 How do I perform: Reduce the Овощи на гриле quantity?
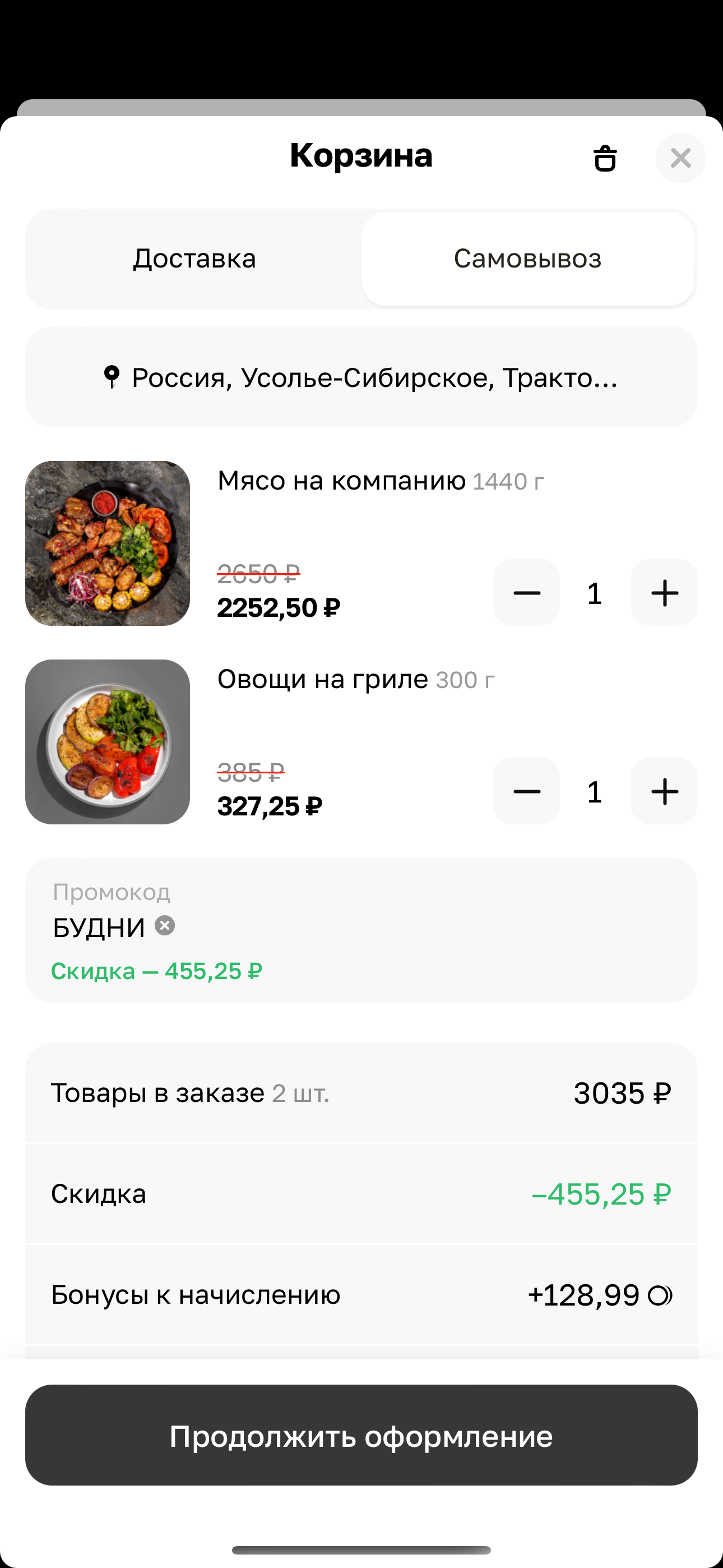coord(526,791)
